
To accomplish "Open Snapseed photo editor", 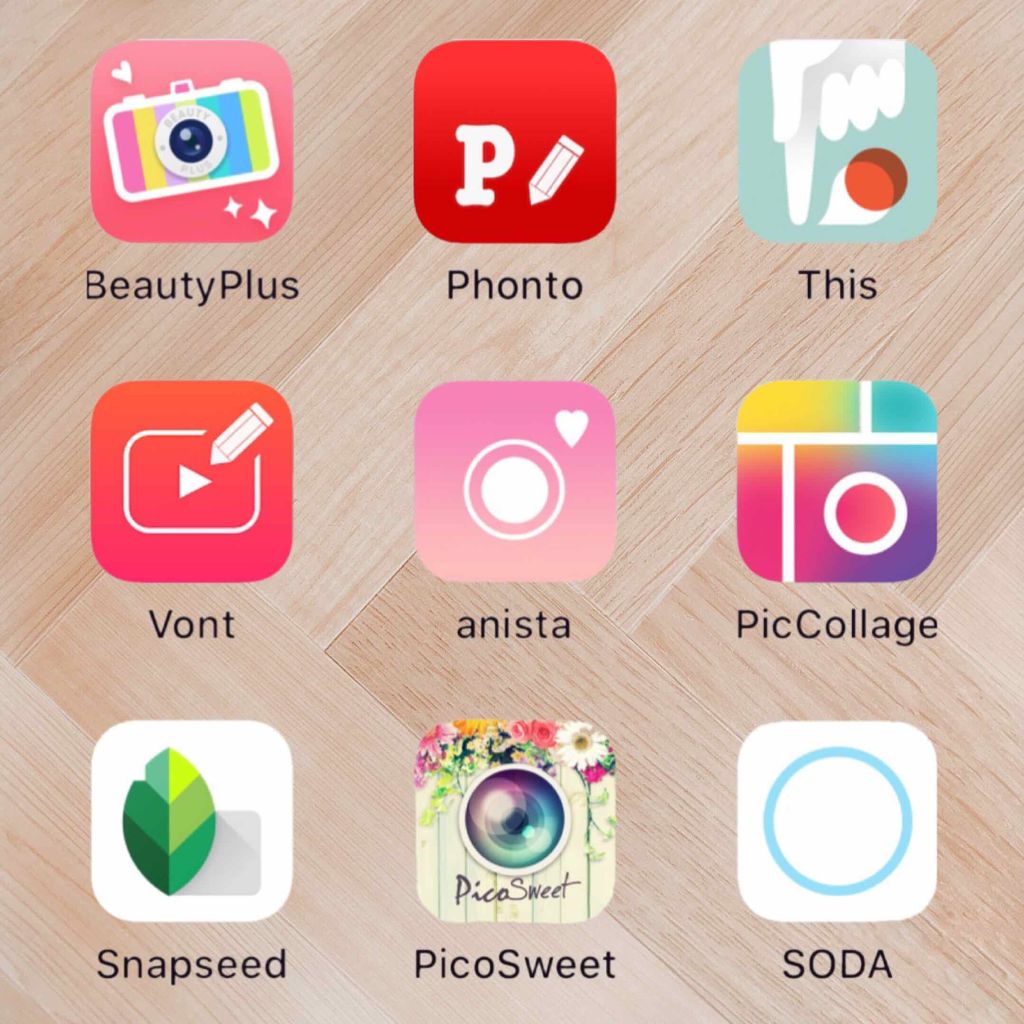I will point(191,821).
